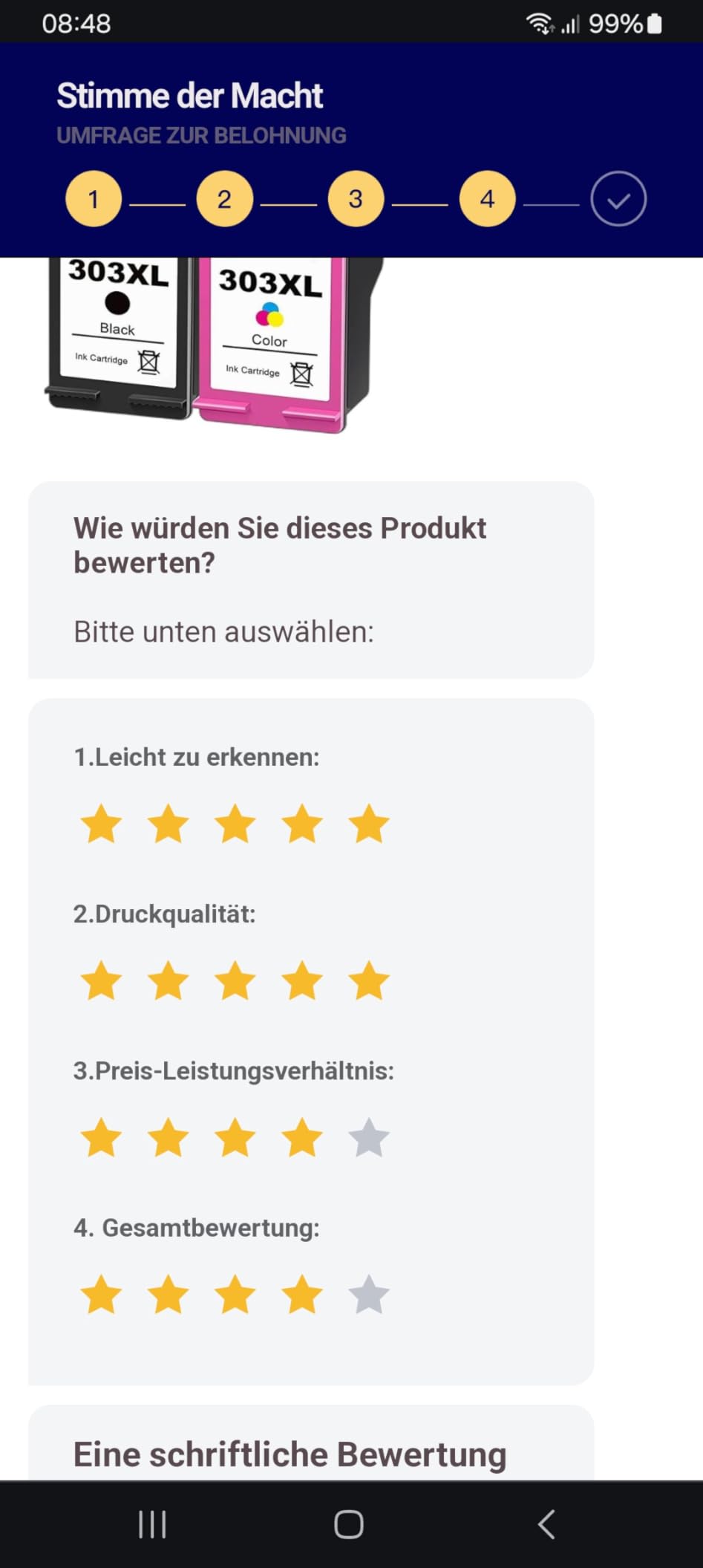Viewport: 703px width, 1568px height.
Task: Open survey step 2 in the progress bar
Action: pos(224,198)
